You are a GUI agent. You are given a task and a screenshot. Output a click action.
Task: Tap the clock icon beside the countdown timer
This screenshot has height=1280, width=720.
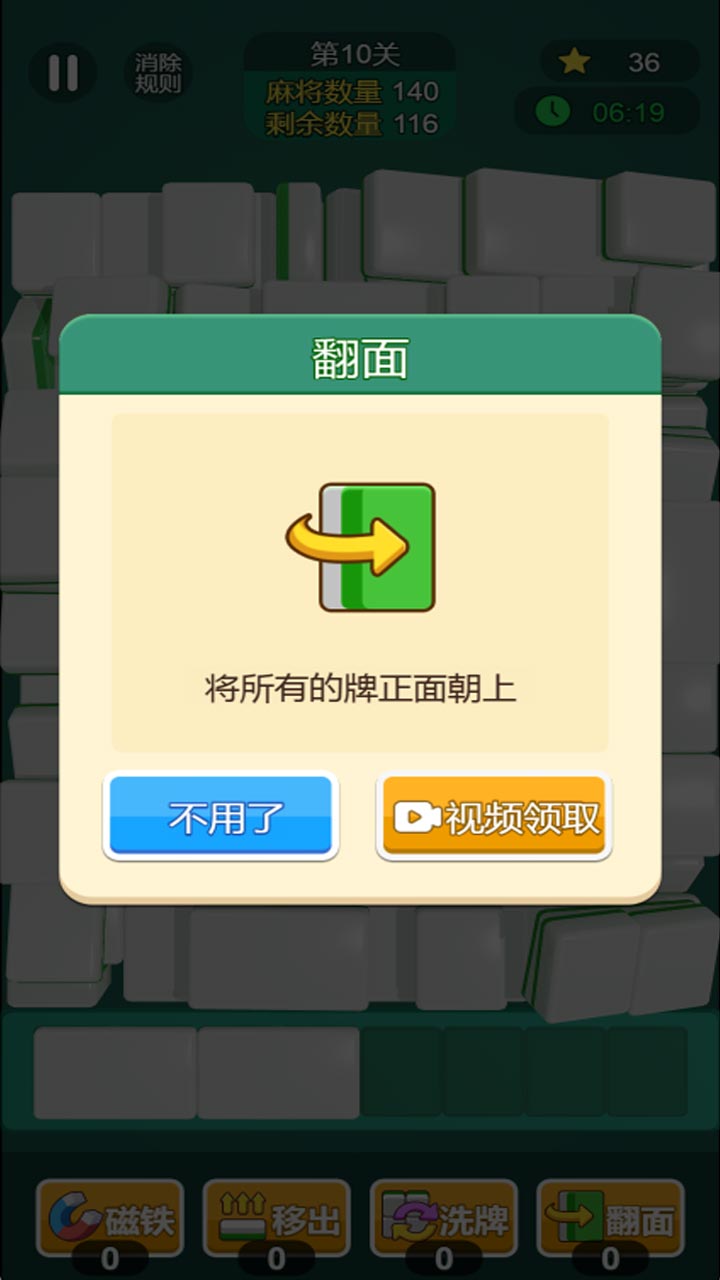pyautogui.click(x=552, y=109)
